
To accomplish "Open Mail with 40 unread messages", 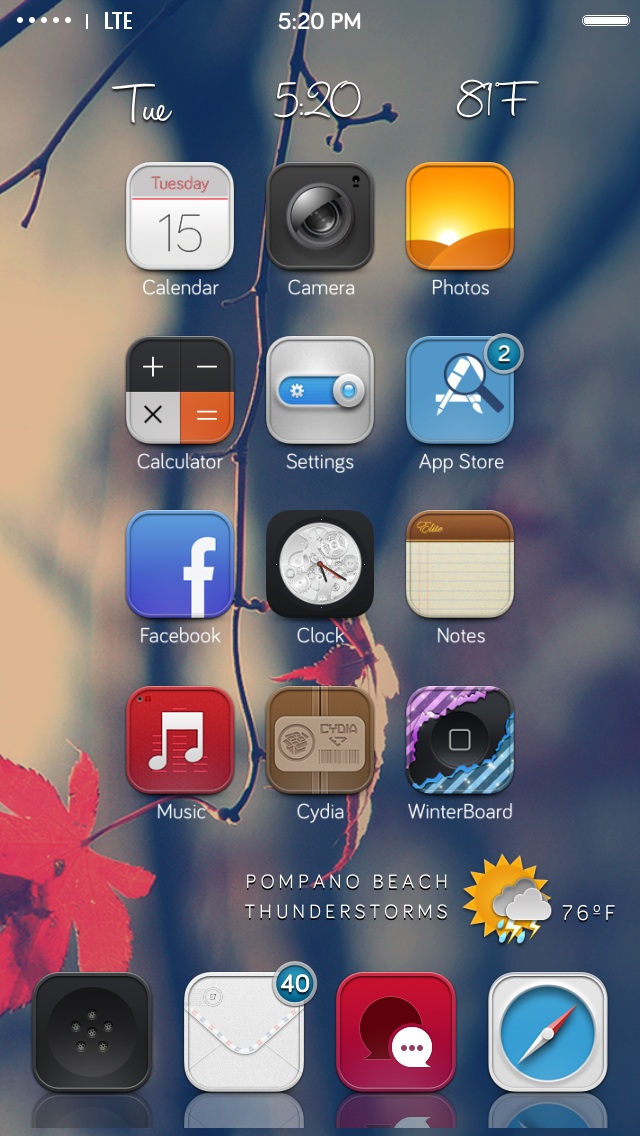I will (244, 1032).
